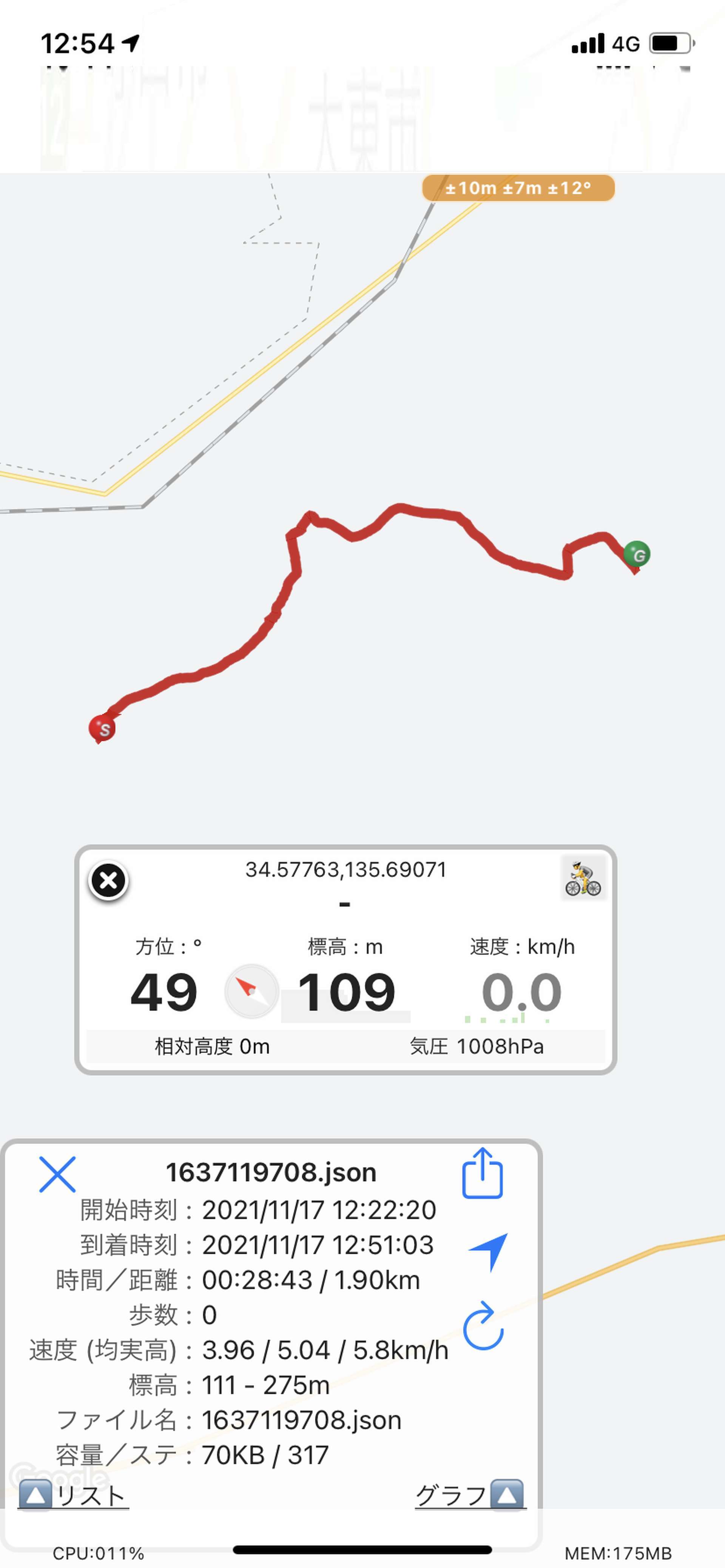Open the リスト list link
The height and width of the screenshot is (1568, 725).
pyautogui.click(x=73, y=1495)
